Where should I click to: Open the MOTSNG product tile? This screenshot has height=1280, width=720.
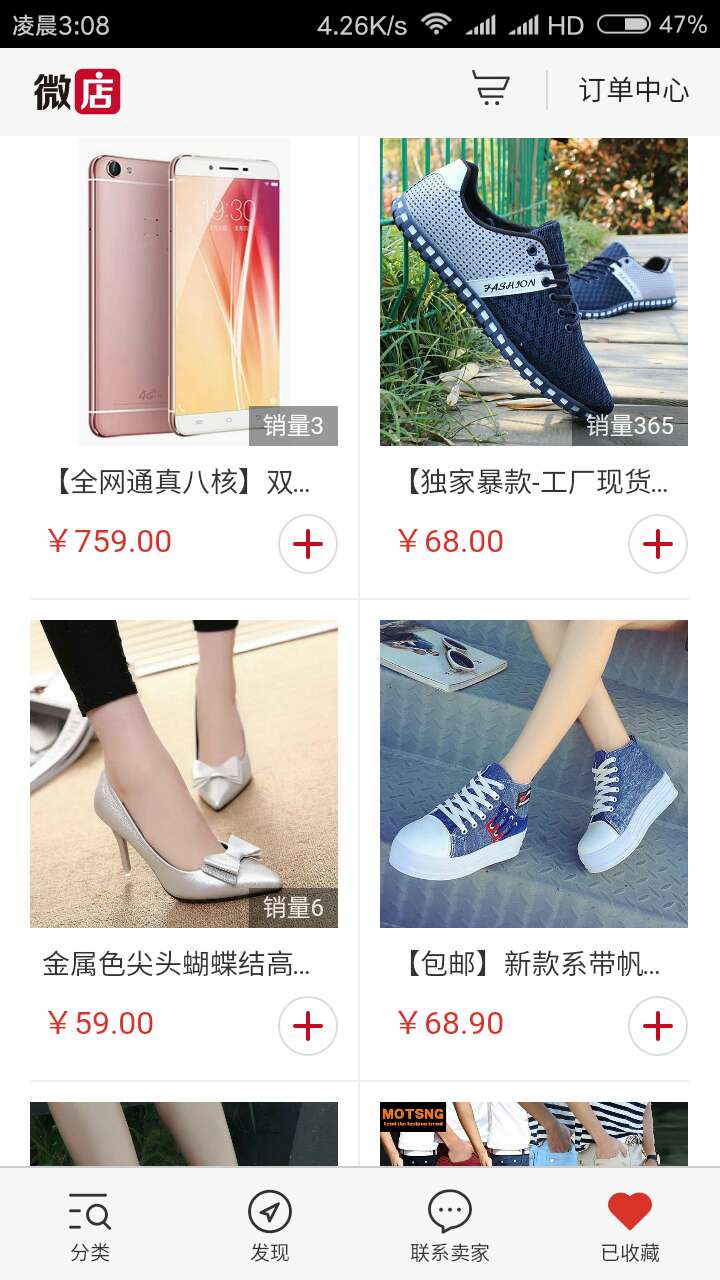click(x=534, y=1134)
